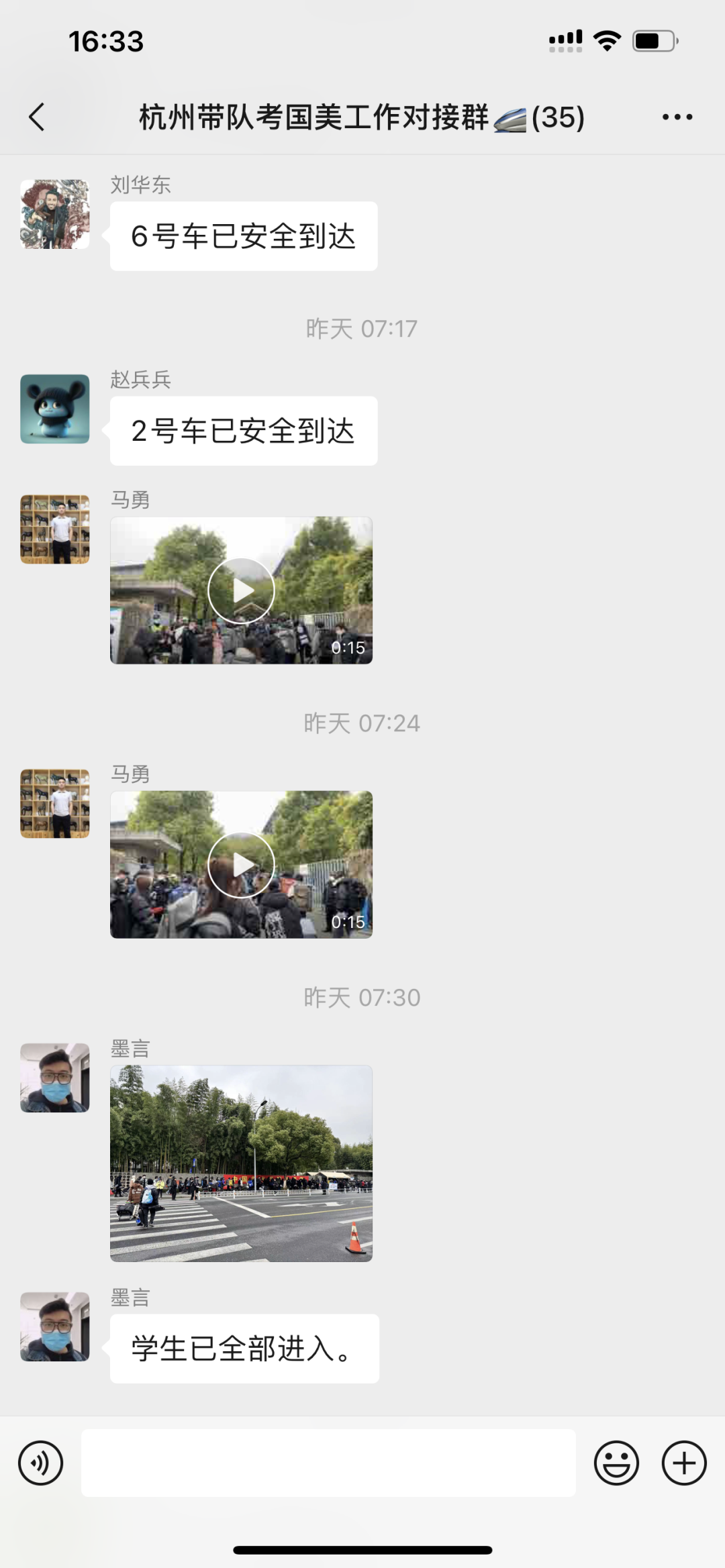Open 赵兵兵's profile avatar
Image resolution: width=725 pixels, height=1568 pixels.
pos(55,409)
